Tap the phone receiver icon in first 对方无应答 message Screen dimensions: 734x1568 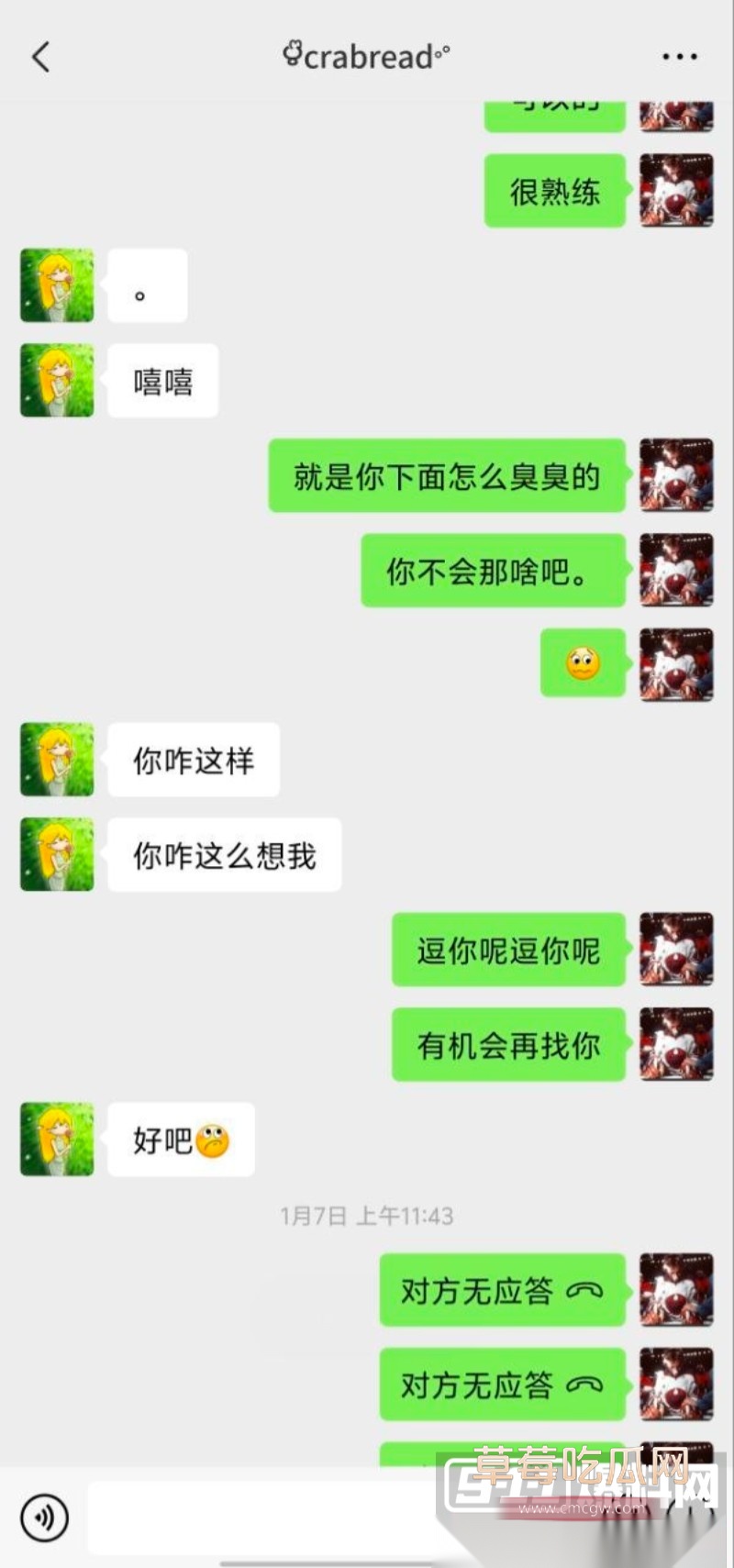tap(582, 1289)
